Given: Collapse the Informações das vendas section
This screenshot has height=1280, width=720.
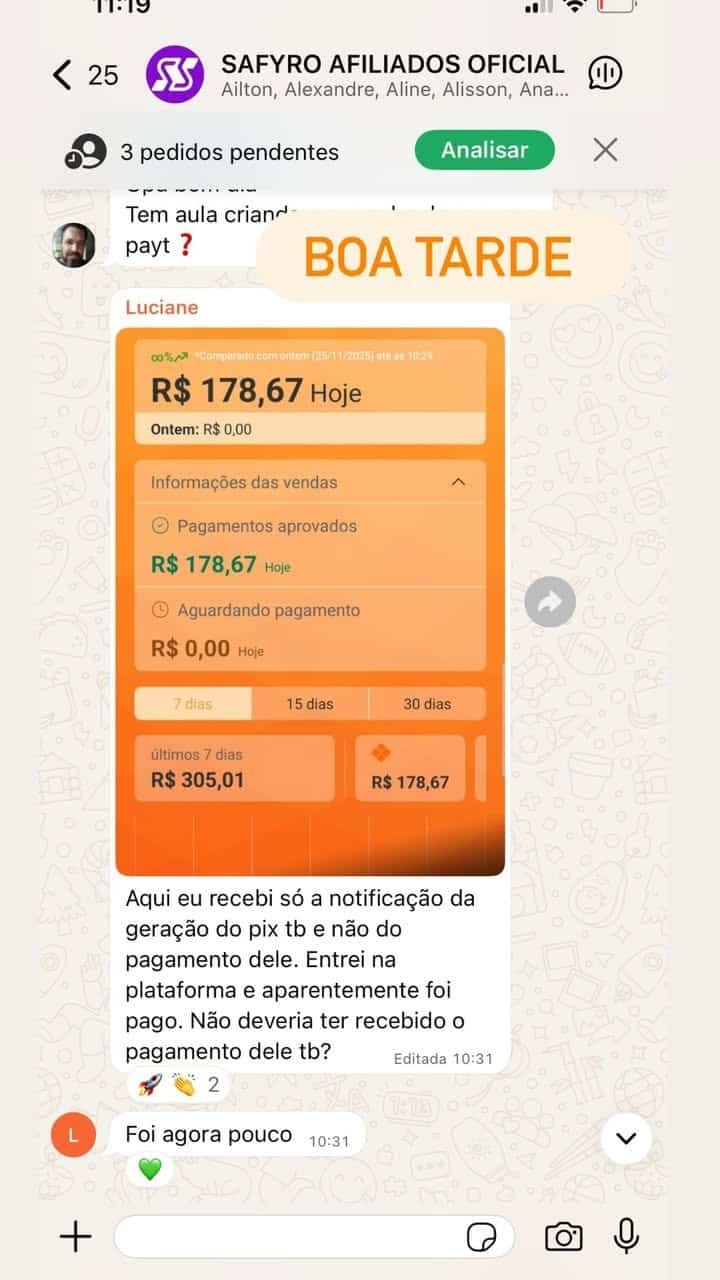Looking at the screenshot, I should click(459, 482).
